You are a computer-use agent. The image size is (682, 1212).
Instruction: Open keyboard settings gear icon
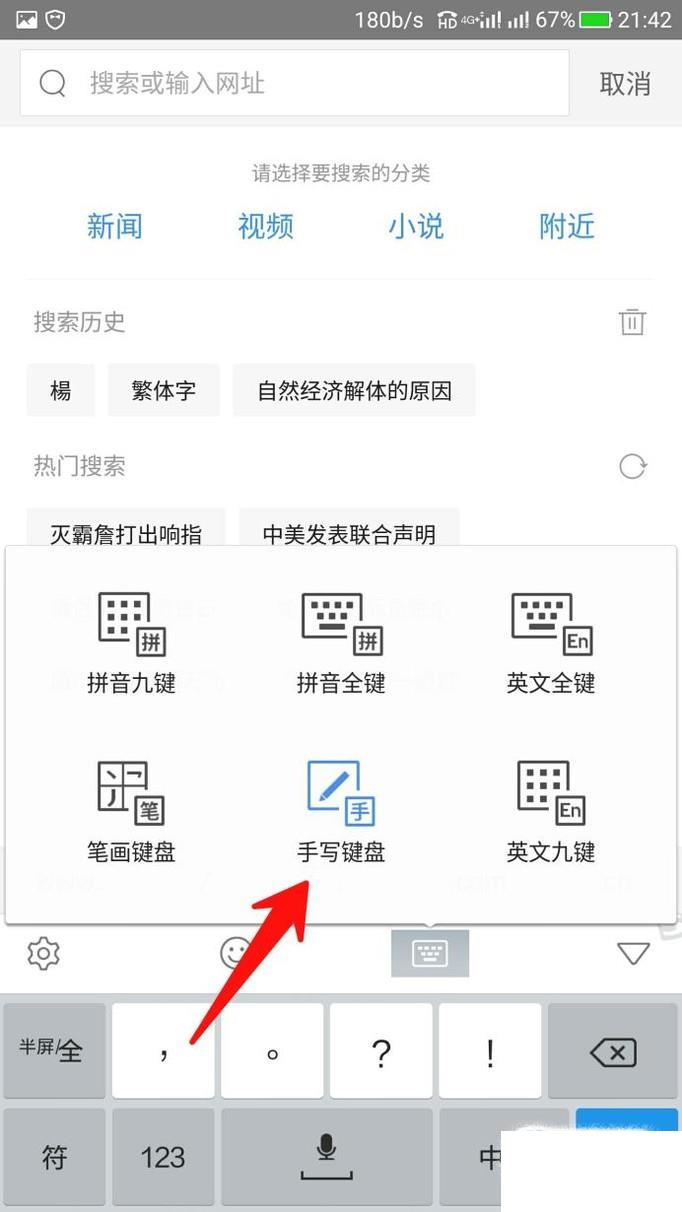(44, 953)
